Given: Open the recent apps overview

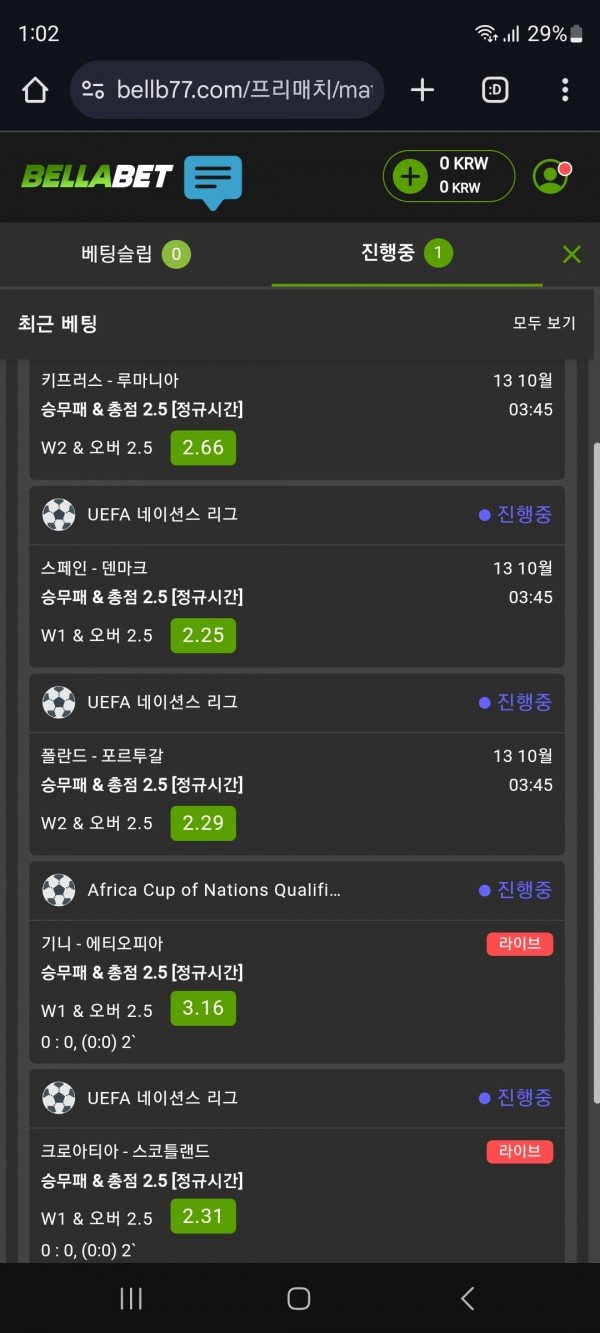Looking at the screenshot, I should [131, 1298].
